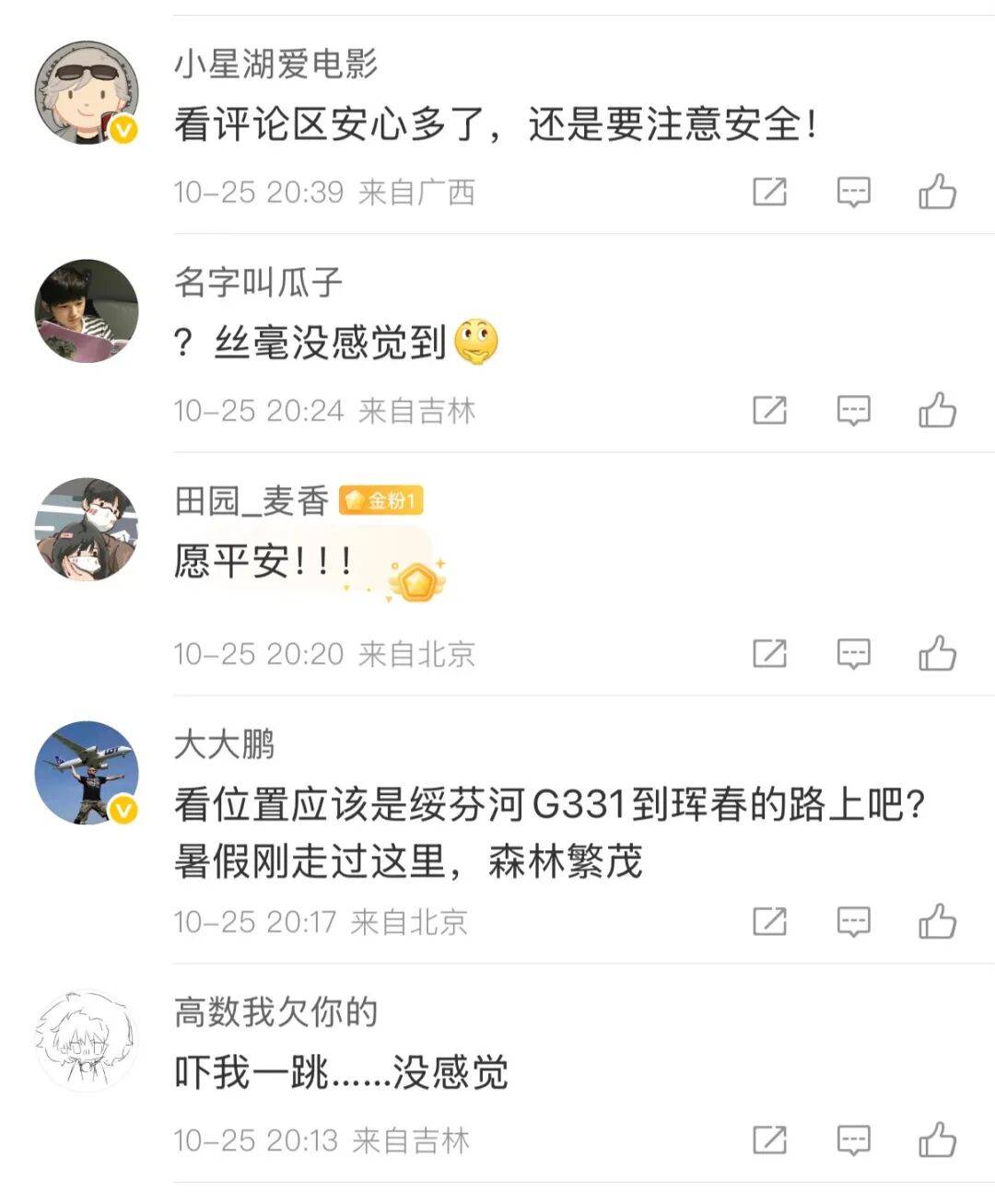The image size is (995, 1204).
Task: Like 小星湖爱电影's comment
Action: click(937, 192)
